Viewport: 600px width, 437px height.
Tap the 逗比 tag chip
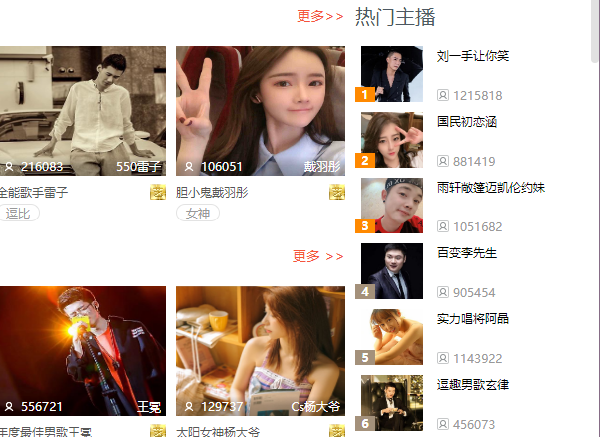coord(19,213)
